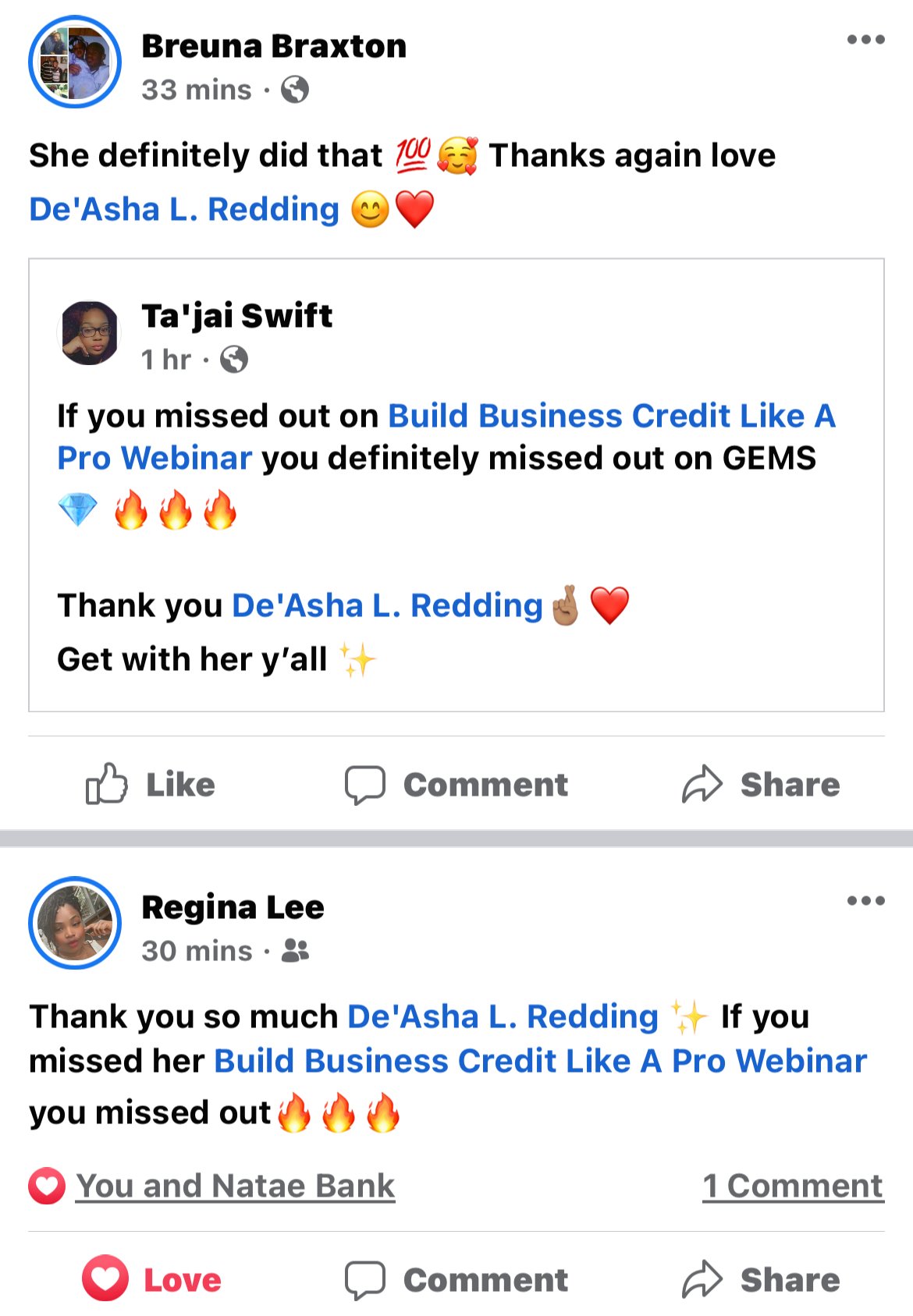Image resolution: width=913 pixels, height=1316 pixels.
Task: Open the 1 Comment link
Action: 793,1186
